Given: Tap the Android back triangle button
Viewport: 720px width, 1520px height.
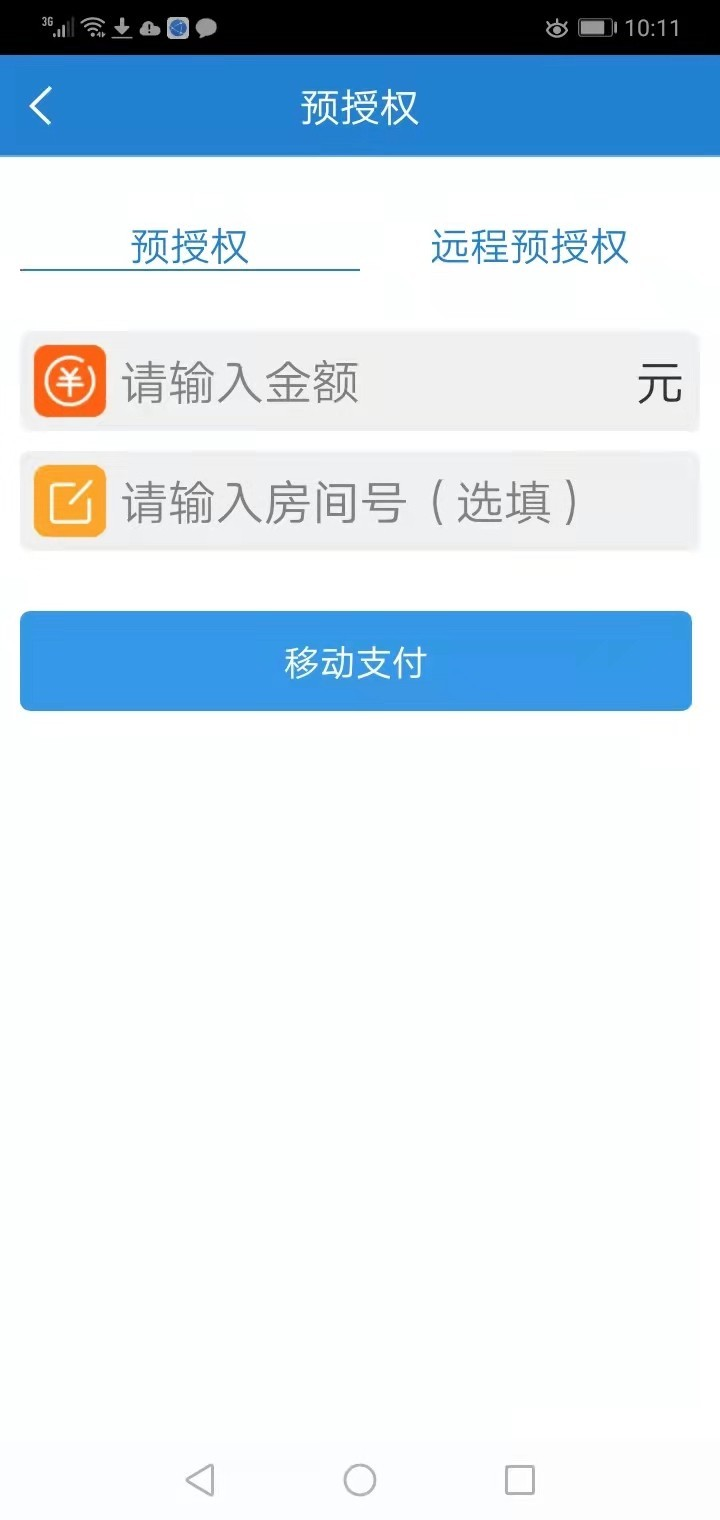Looking at the screenshot, I should pyautogui.click(x=202, y=1478).
